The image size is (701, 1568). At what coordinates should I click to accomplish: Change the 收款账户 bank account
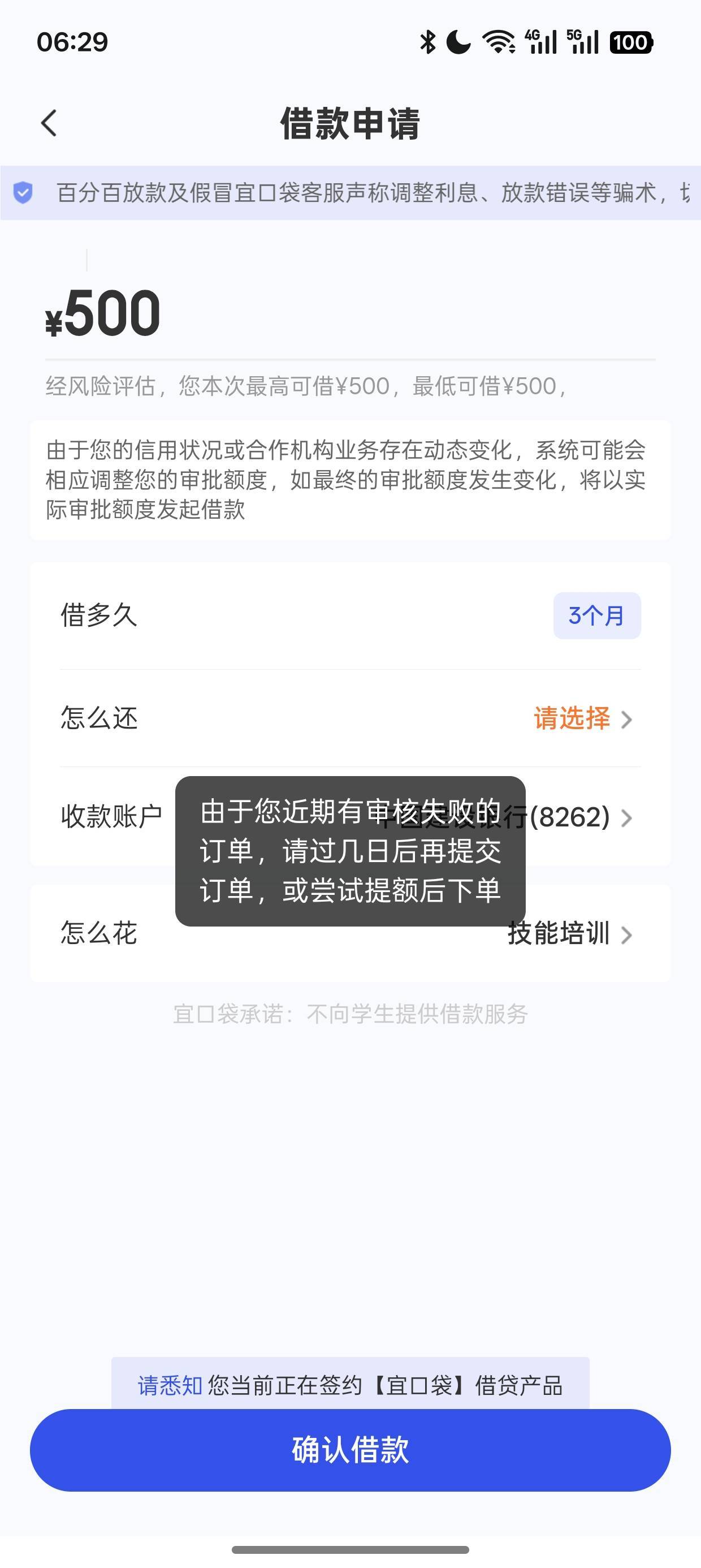[x=350, y=816]
